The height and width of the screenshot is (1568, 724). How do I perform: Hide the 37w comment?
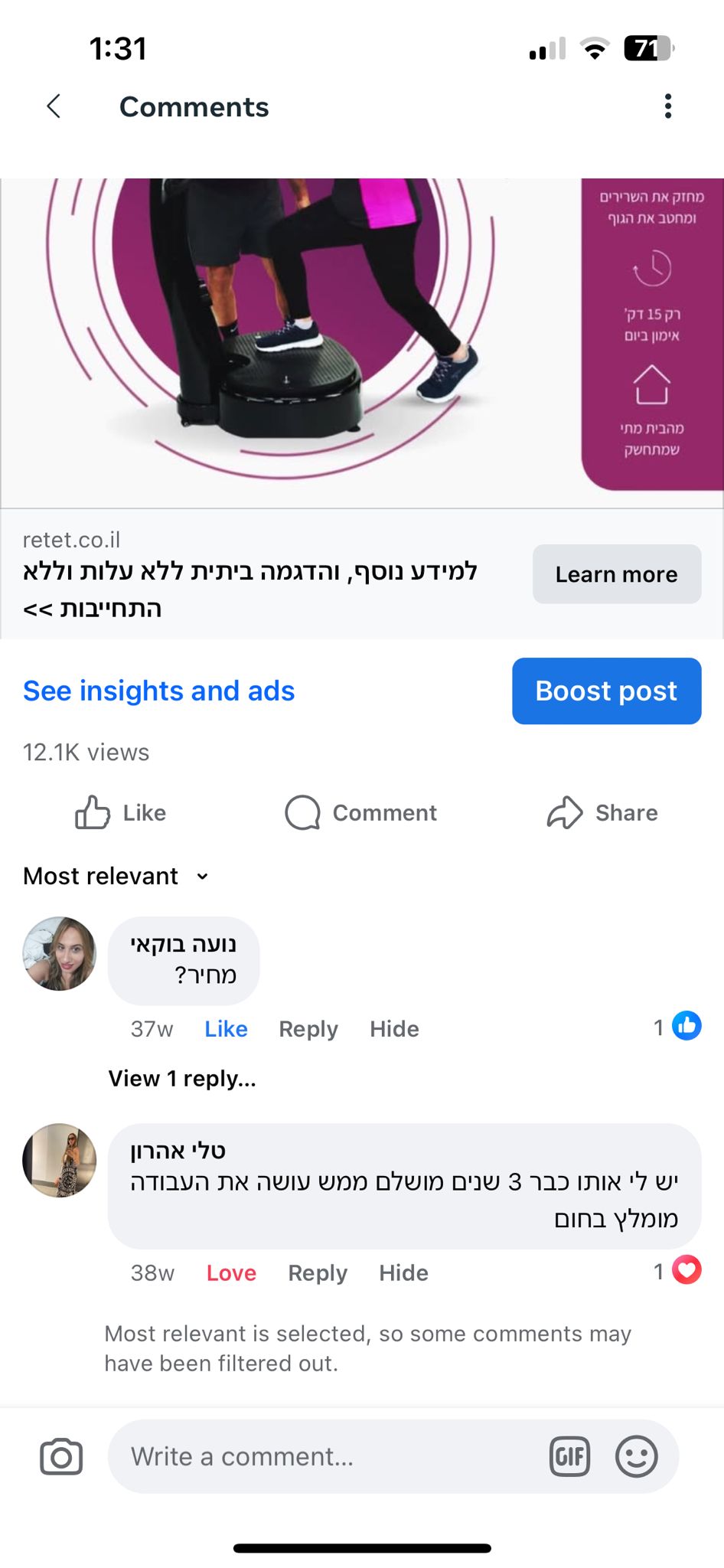(x=394, y=1029)
